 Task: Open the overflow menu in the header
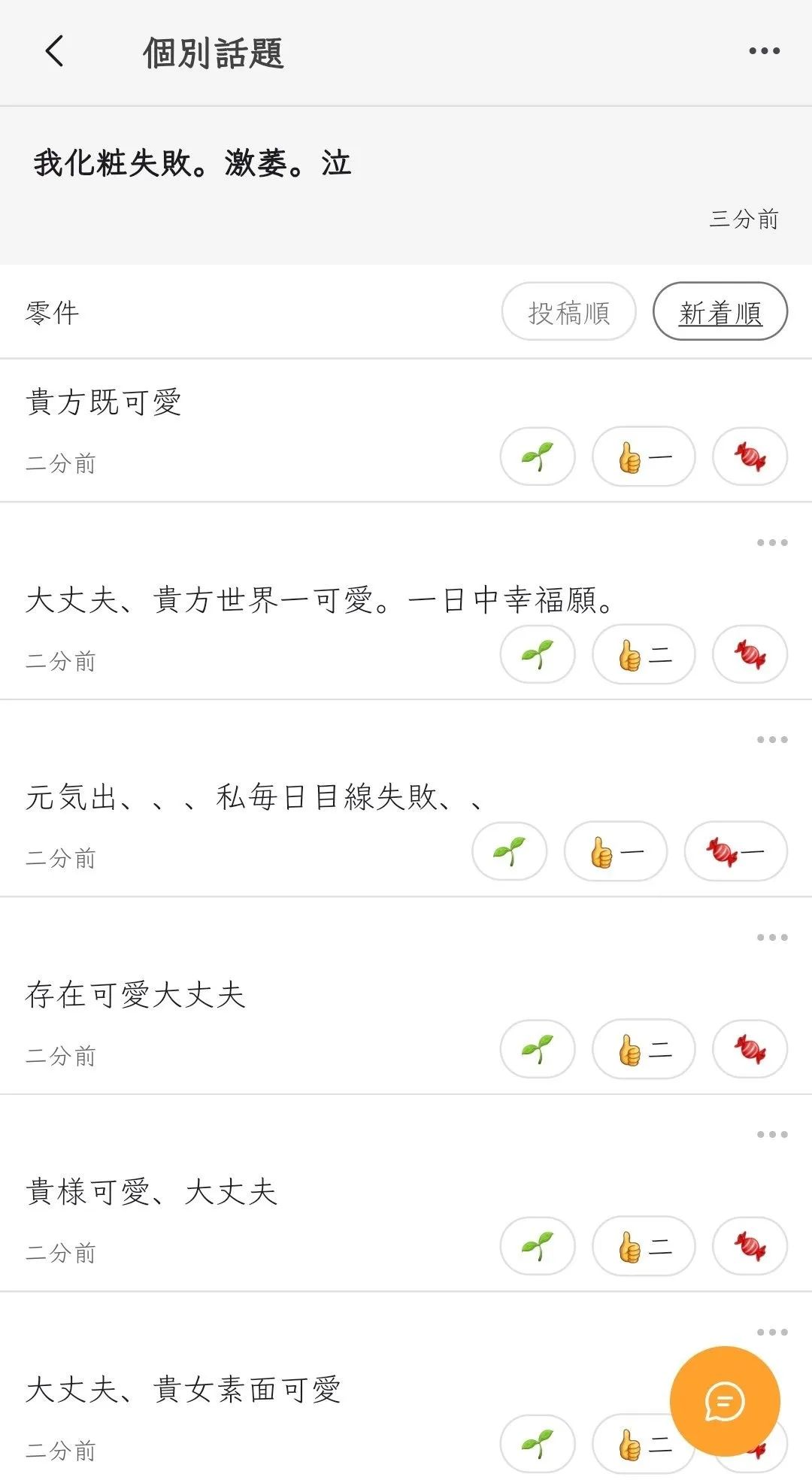point(764,51)
